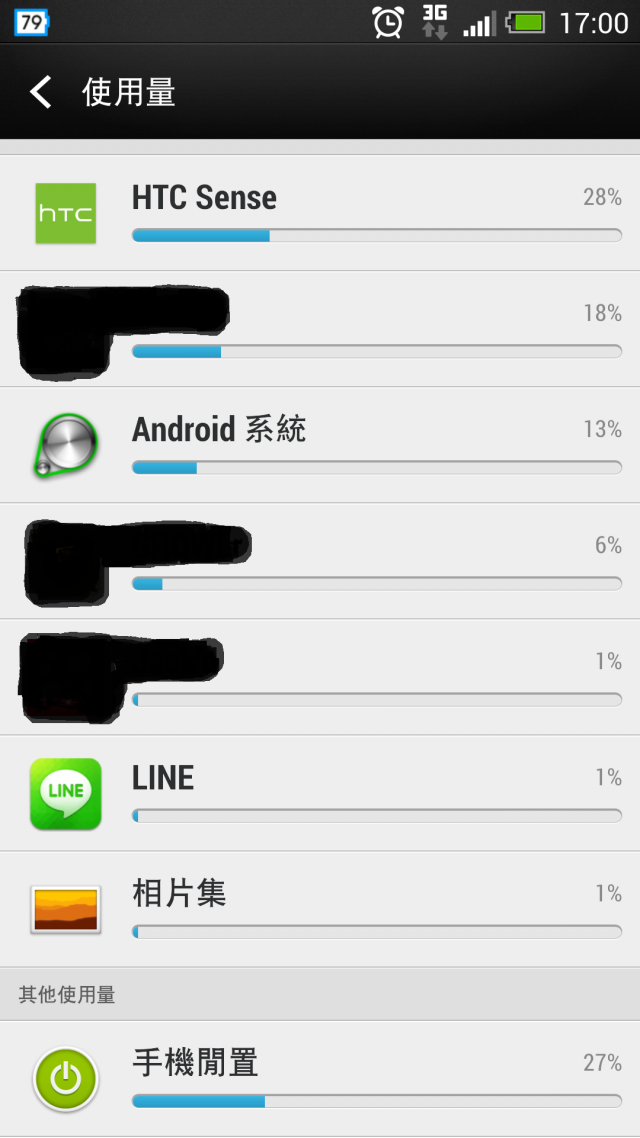View LINE battery usage details
Screen dimensions: 640x1138
pyautogui.click(x=320, y=793)
